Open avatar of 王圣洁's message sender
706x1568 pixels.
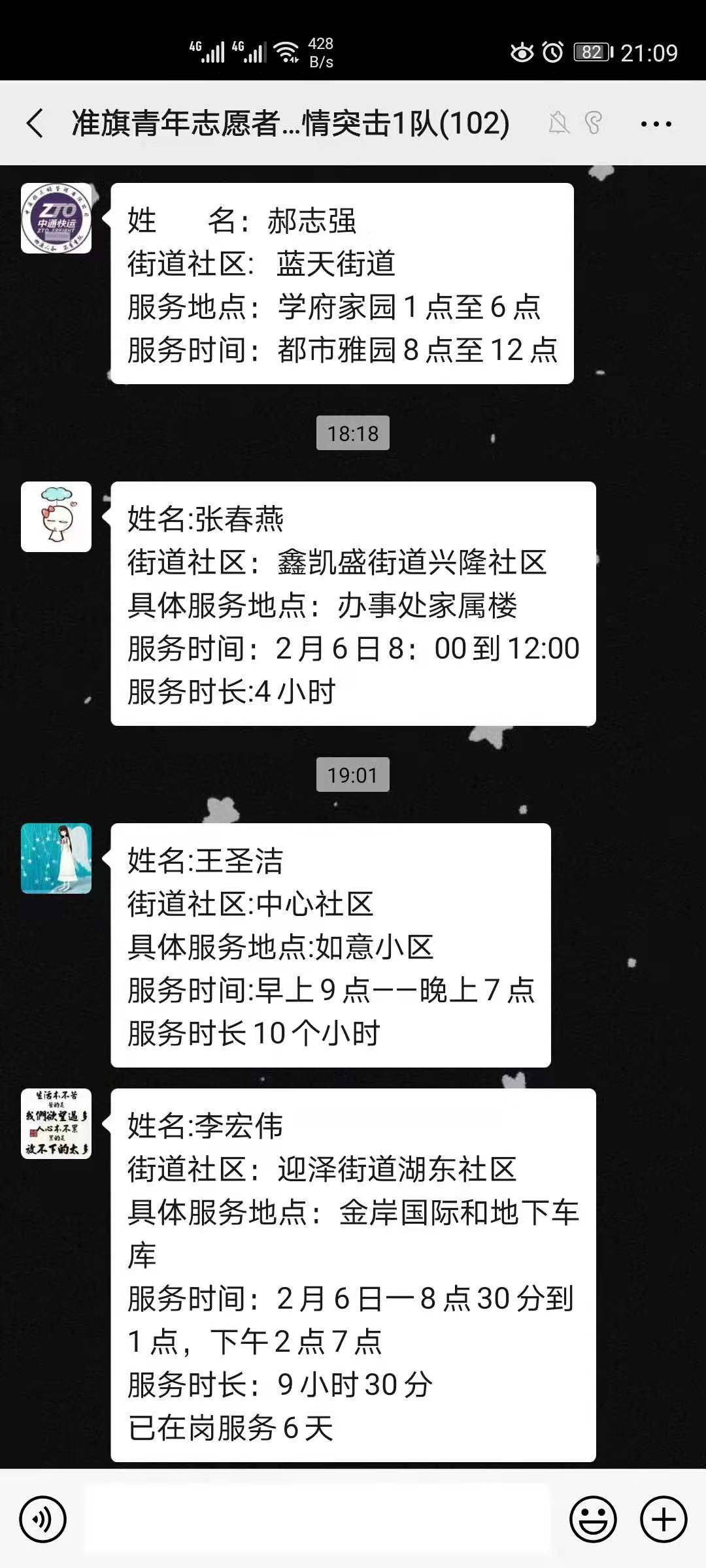click(56, 858)
